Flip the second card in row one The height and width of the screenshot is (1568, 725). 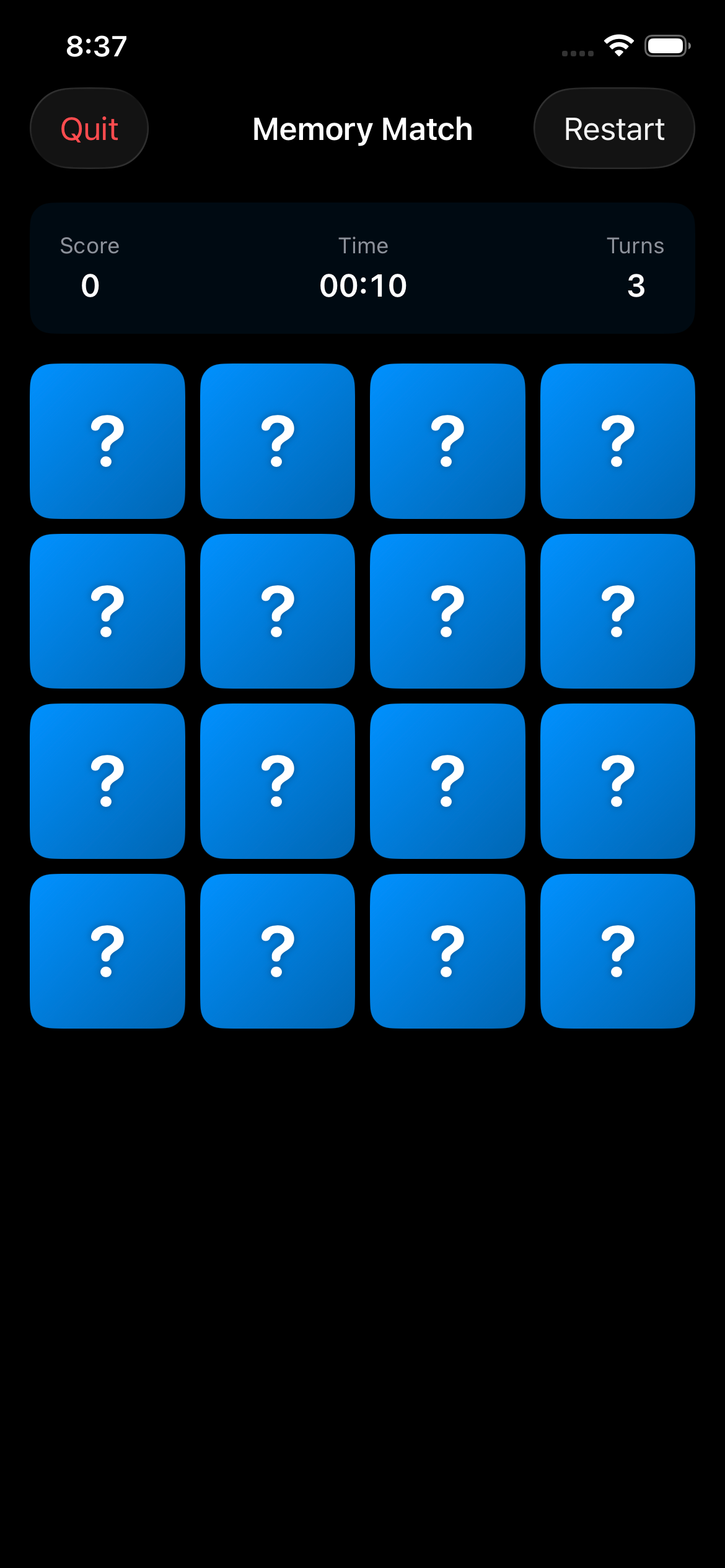(277, 441)
